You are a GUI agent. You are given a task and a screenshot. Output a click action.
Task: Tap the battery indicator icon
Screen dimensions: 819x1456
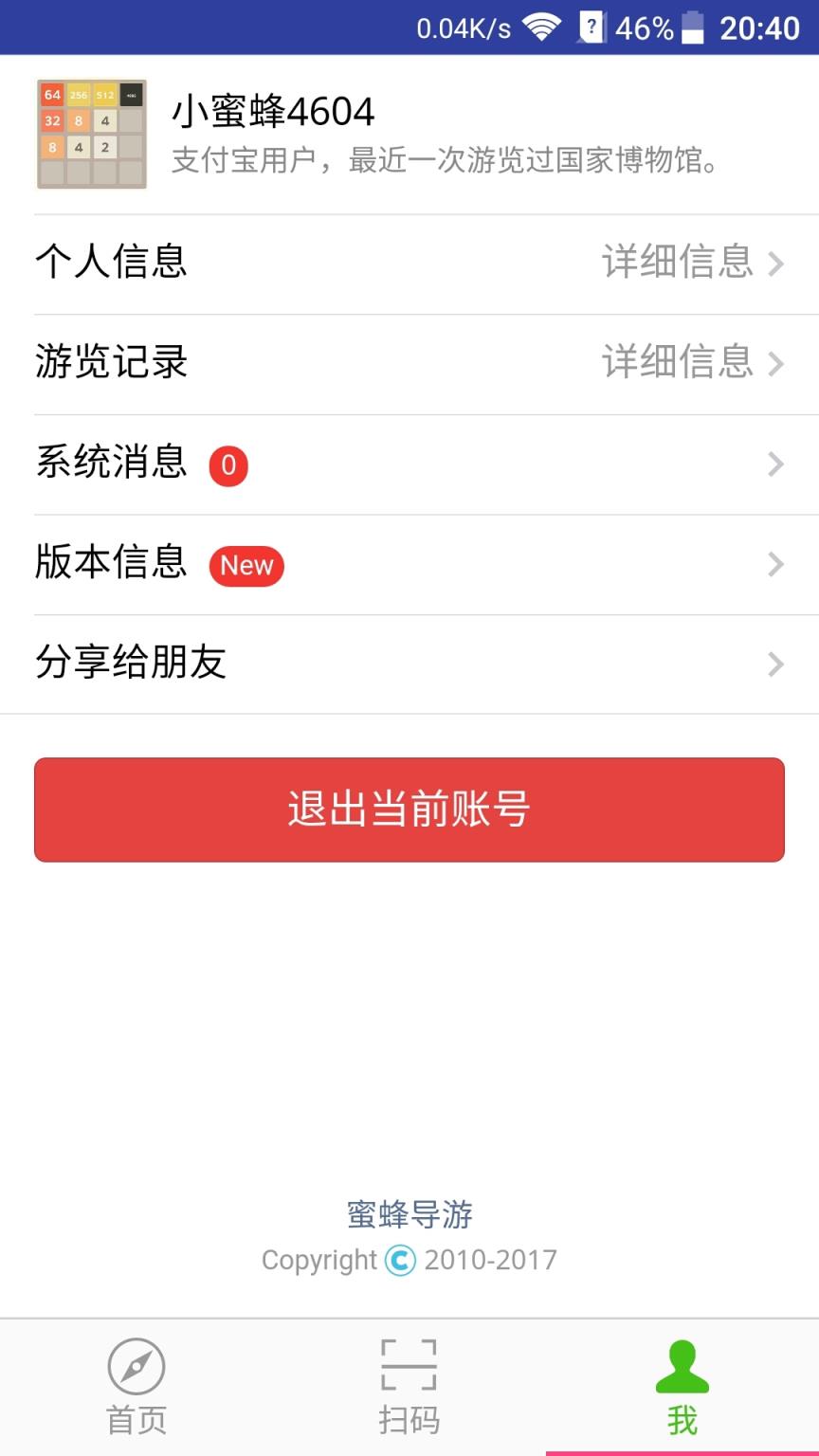(692, 28)
